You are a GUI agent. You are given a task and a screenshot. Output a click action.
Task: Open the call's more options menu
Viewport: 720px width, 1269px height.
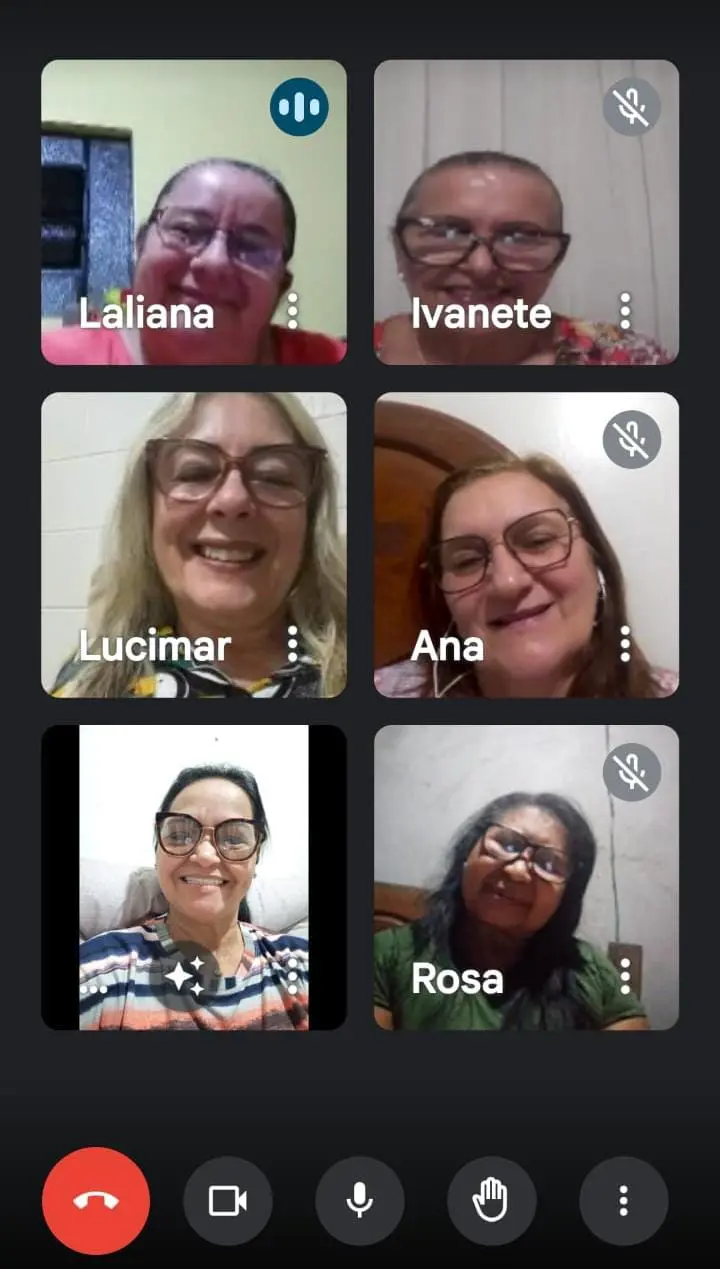coord(623,1200)
